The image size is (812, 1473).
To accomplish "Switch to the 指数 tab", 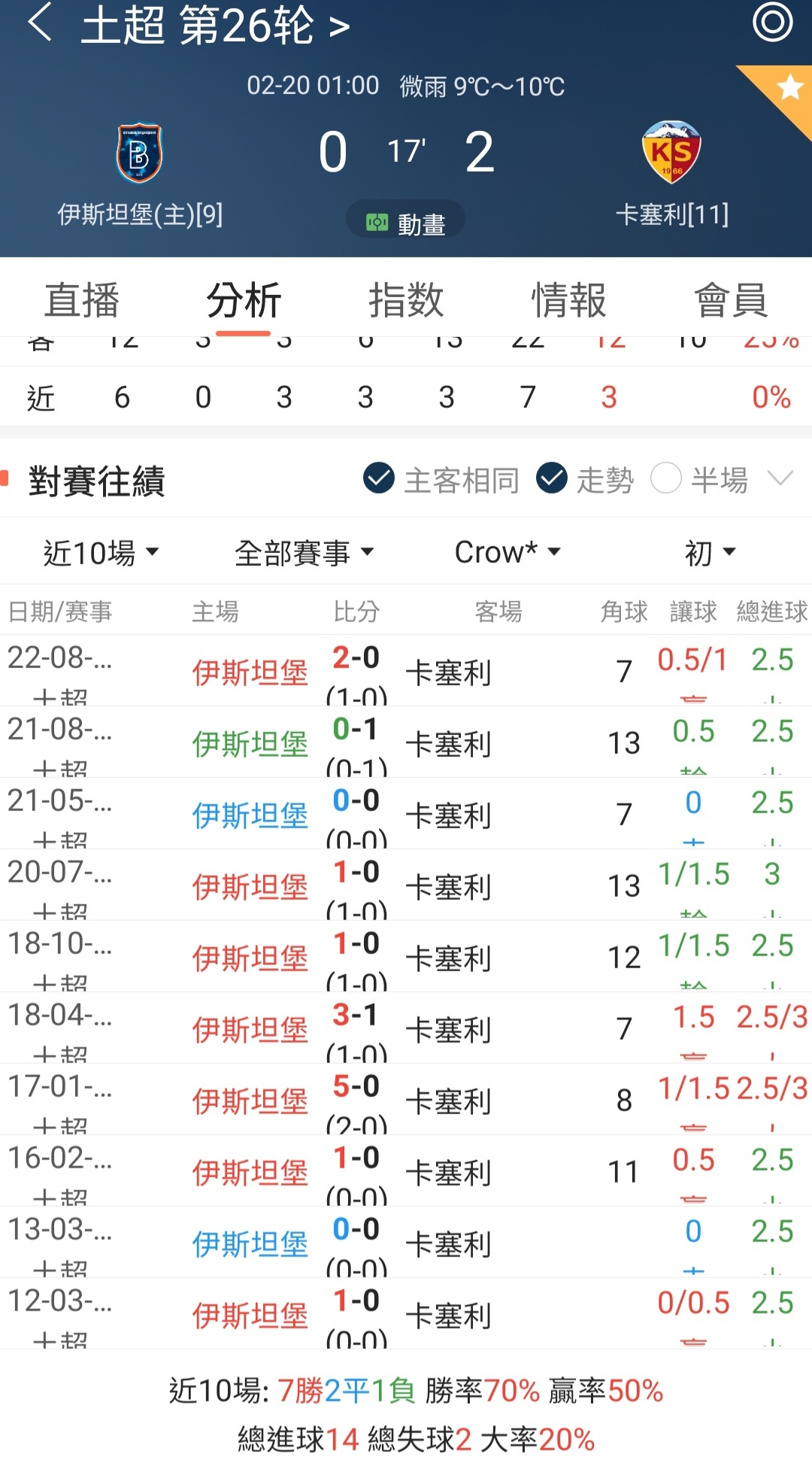I will [x=406, y=300].
